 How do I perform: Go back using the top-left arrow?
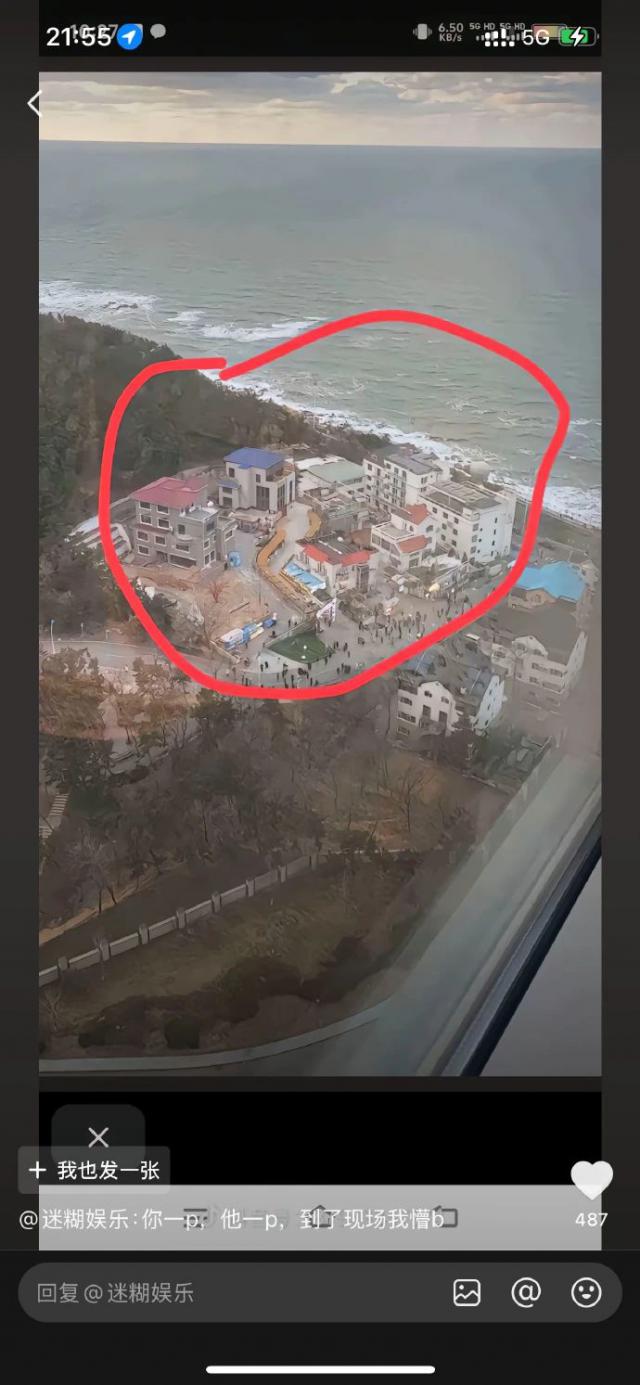(34, 103)
